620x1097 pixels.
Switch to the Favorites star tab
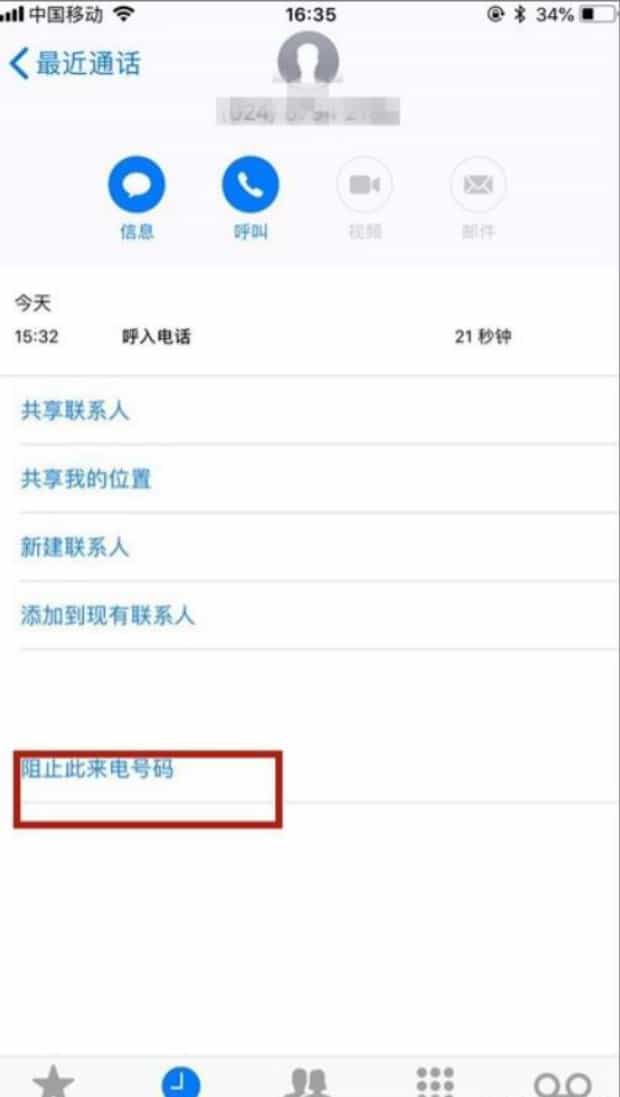coord(53,1082)
